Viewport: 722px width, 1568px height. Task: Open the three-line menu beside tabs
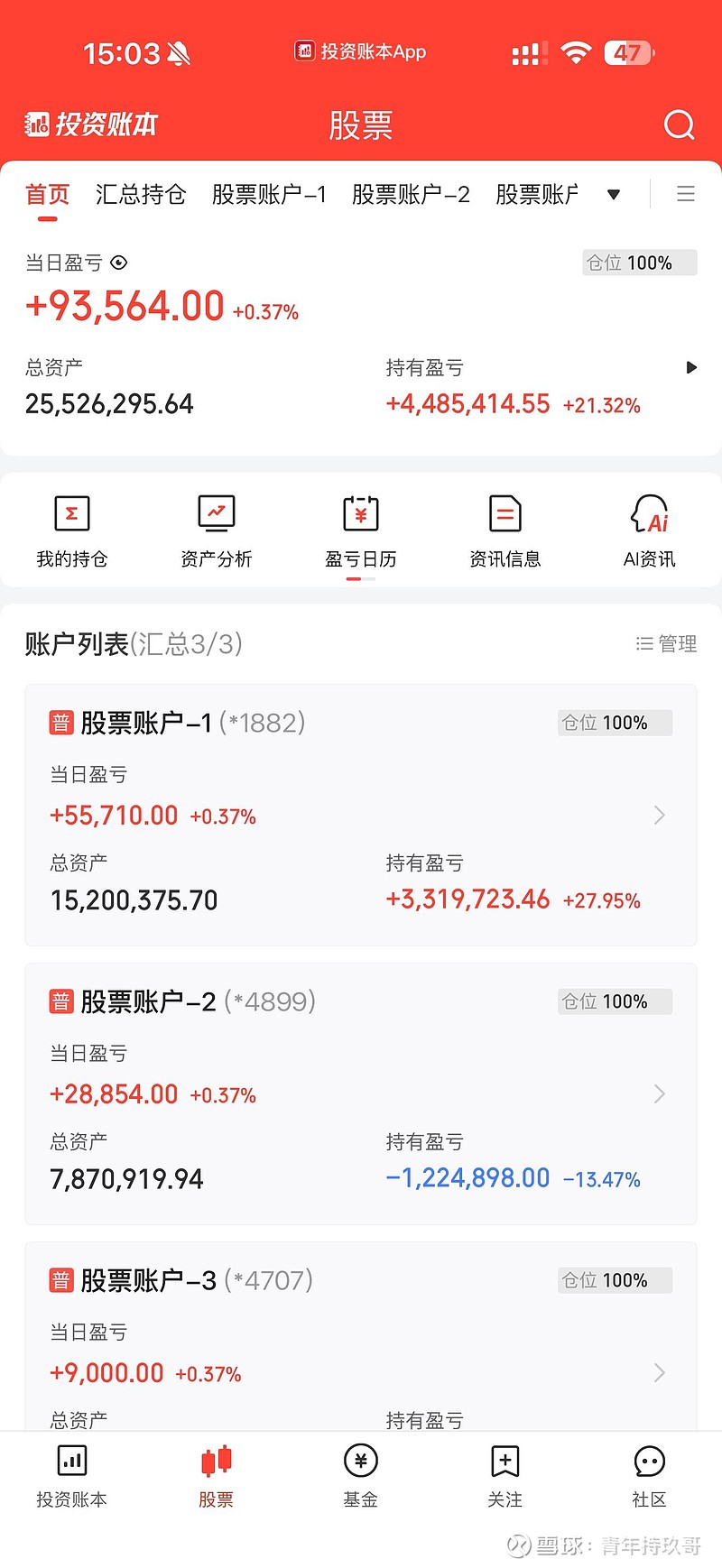click(686, 193)
